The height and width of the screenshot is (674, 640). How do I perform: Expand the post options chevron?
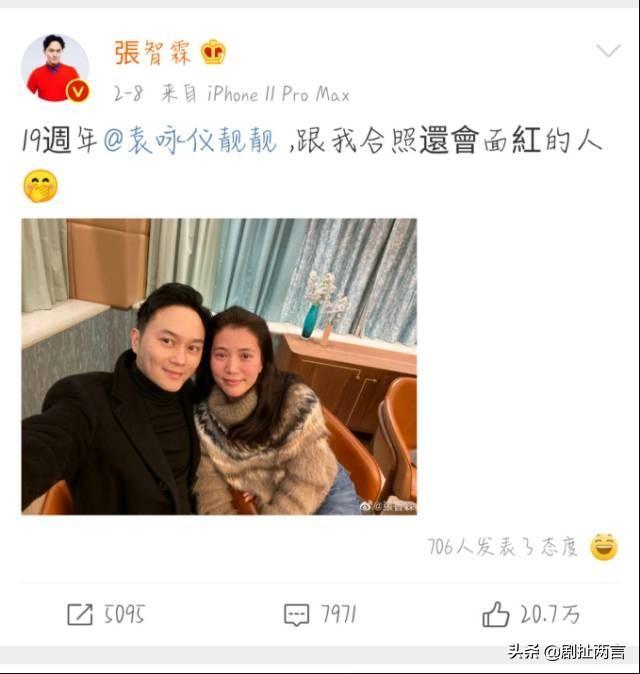click(607, 51)
